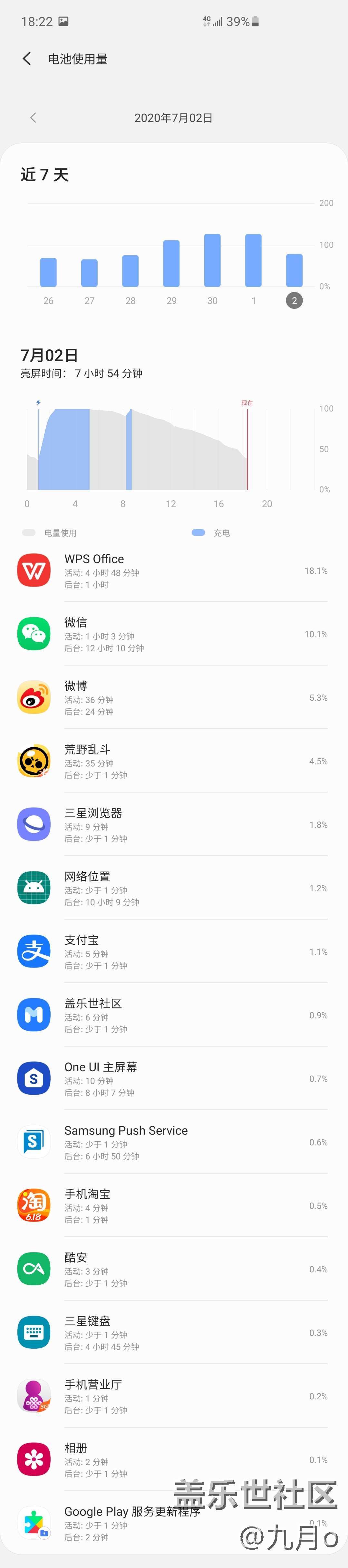The width and height of the screenshot is (348, 1568).
Task: View 三星浏览器 battery usage
Action: pyautogui.click(x=174, y=825)
